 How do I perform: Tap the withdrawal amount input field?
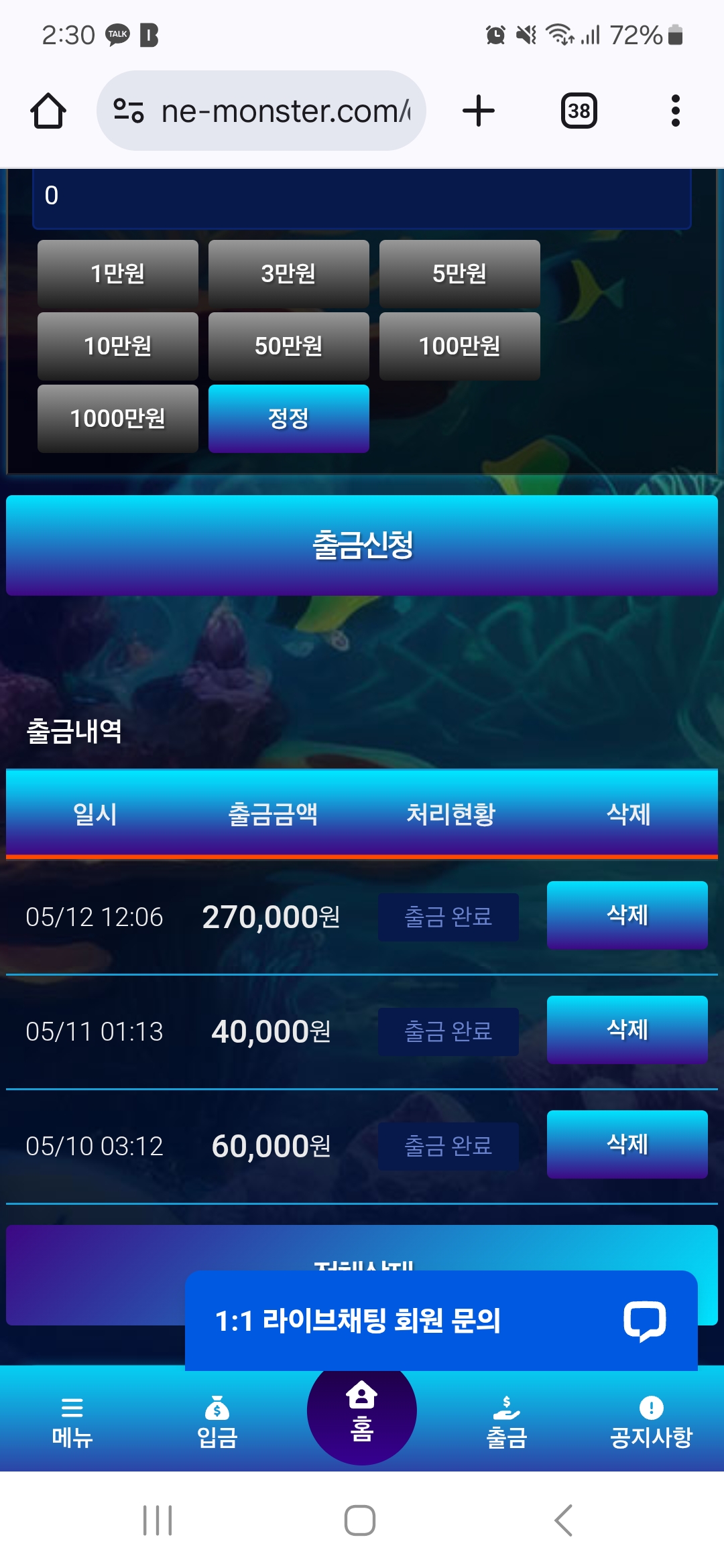pyautogui.click(x=362, y=197)
